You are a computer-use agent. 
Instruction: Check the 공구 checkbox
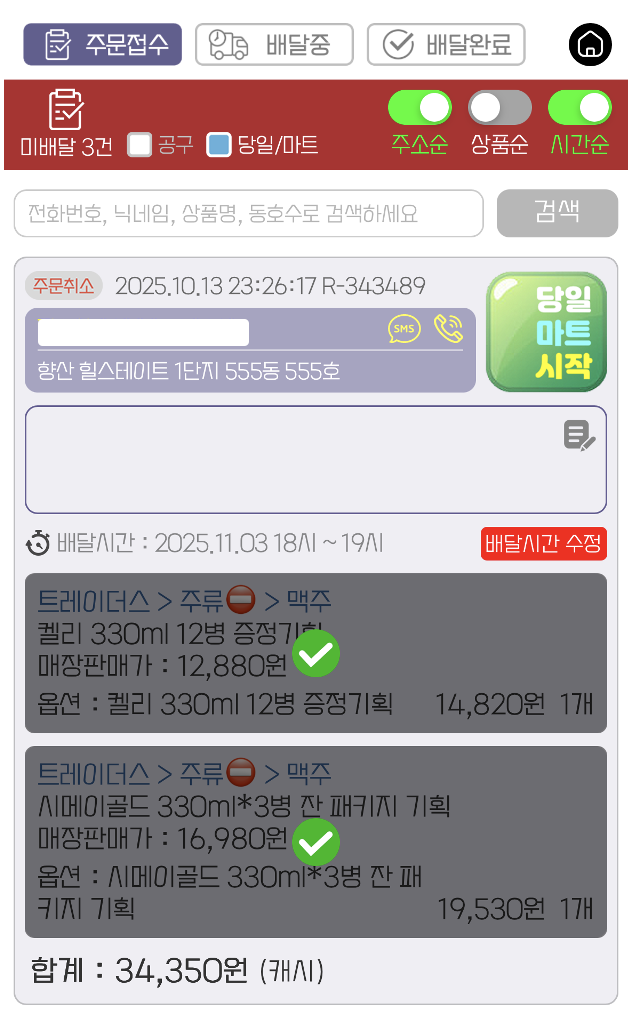tap(140, 146)
